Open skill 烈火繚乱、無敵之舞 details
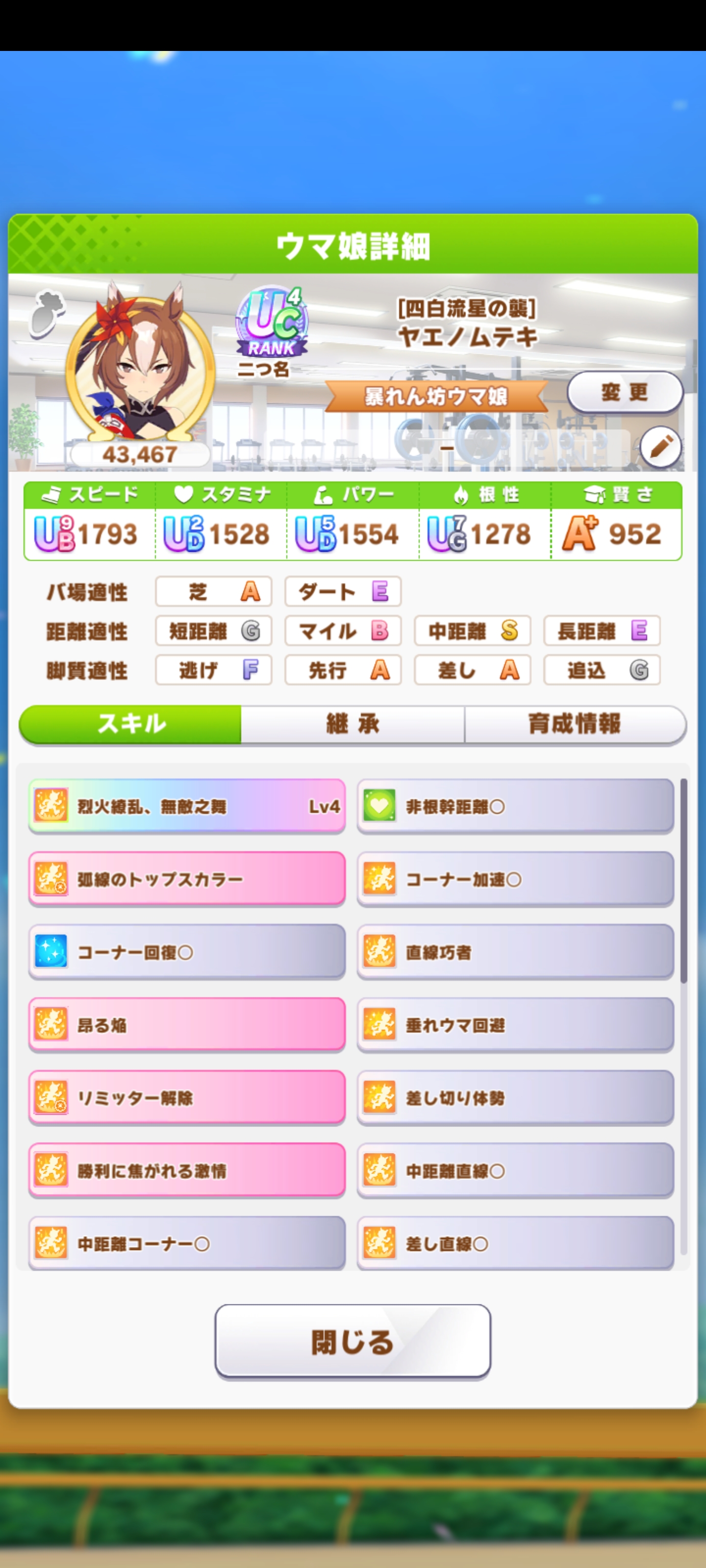The height and width of the screenshot is (1568, 706). (x=186, y=807)
